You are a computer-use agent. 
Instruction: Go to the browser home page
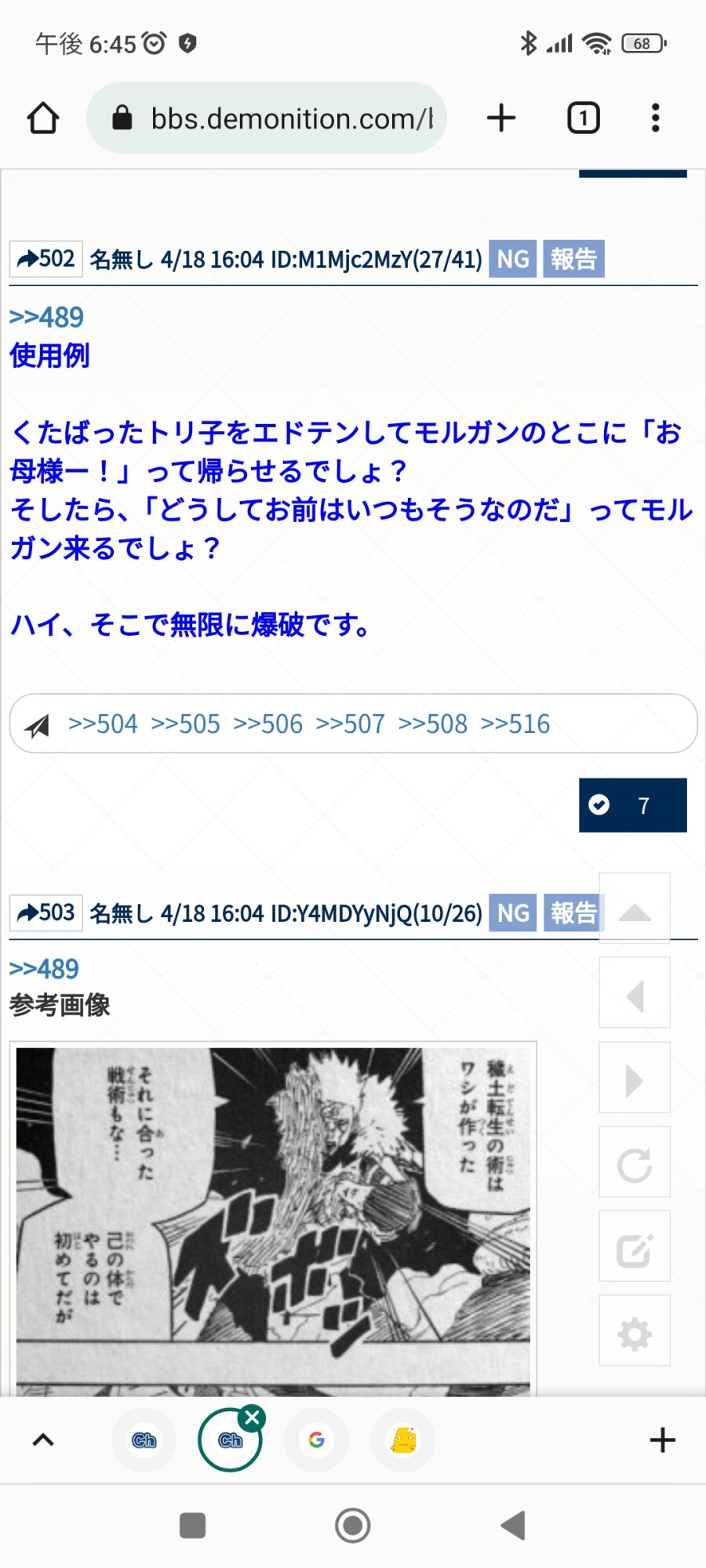[x=43, y=118]
